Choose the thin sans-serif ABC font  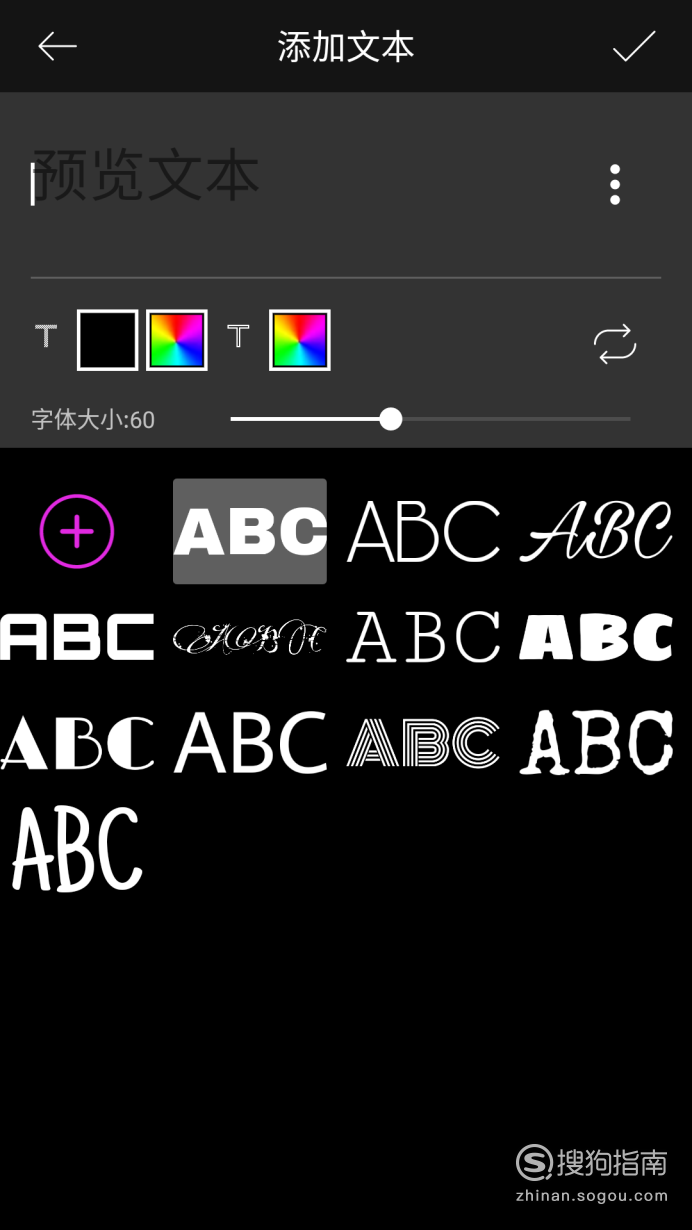click(x=423, y=531)
